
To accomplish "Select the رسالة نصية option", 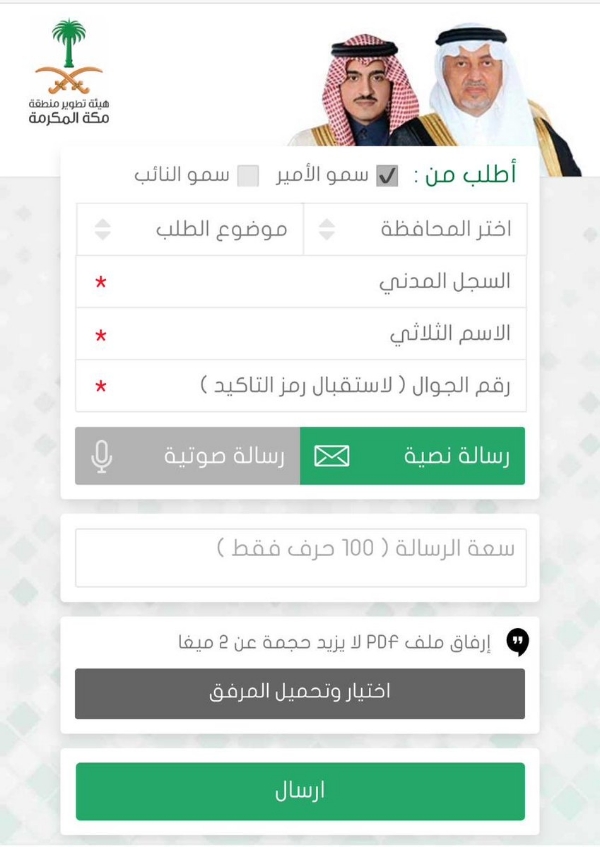I will tap(412, 456).
